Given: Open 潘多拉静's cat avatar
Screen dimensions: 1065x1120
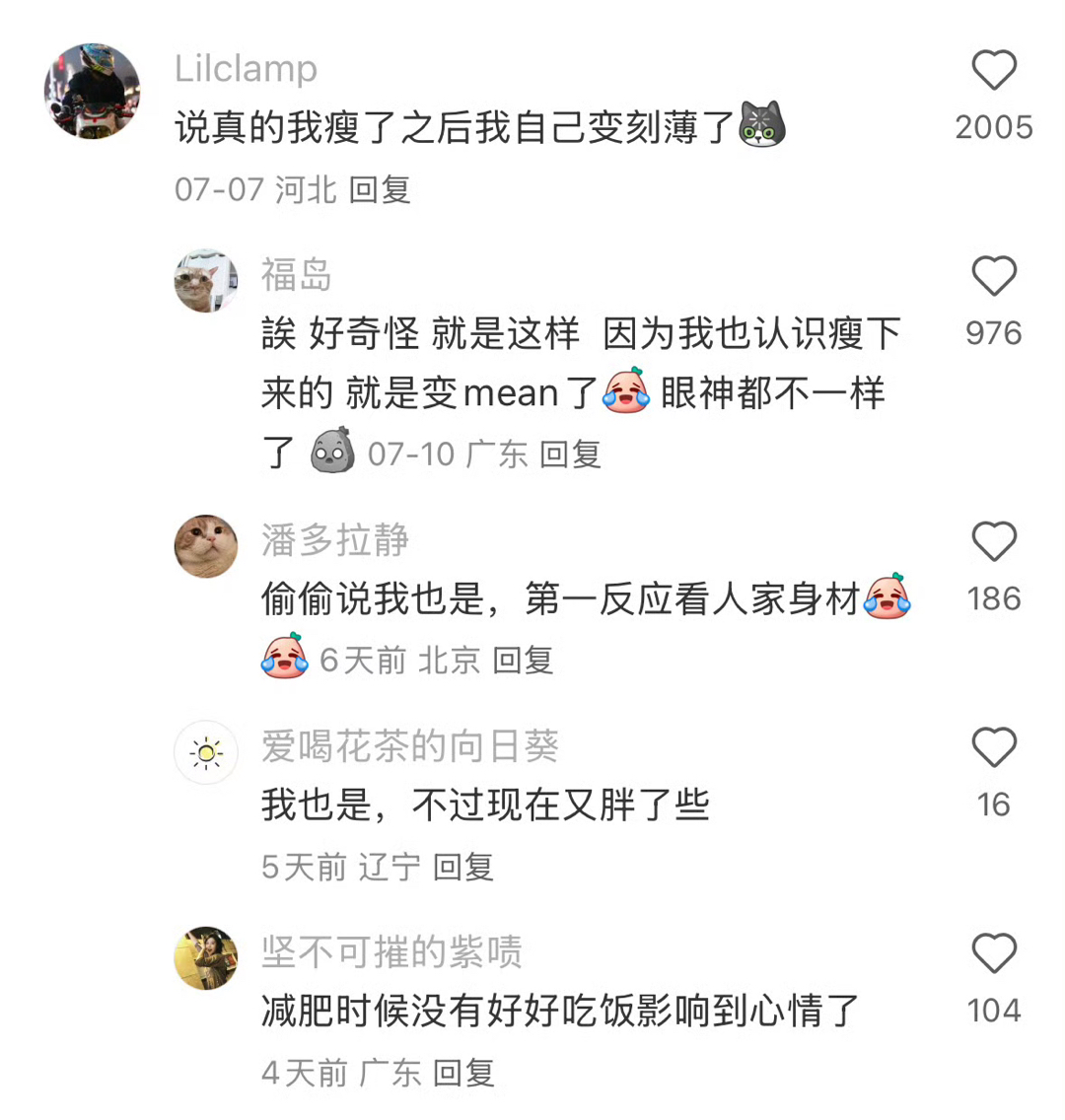Looking at the screenshot, I should tap(206, 545).
